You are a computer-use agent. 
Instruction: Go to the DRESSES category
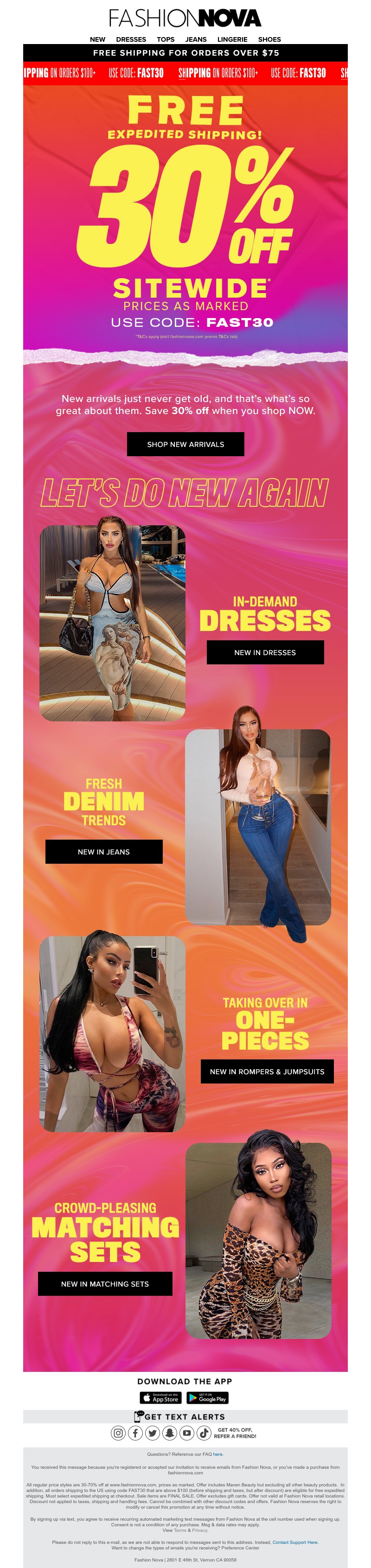pyautogui.click(x=131, y=39)
